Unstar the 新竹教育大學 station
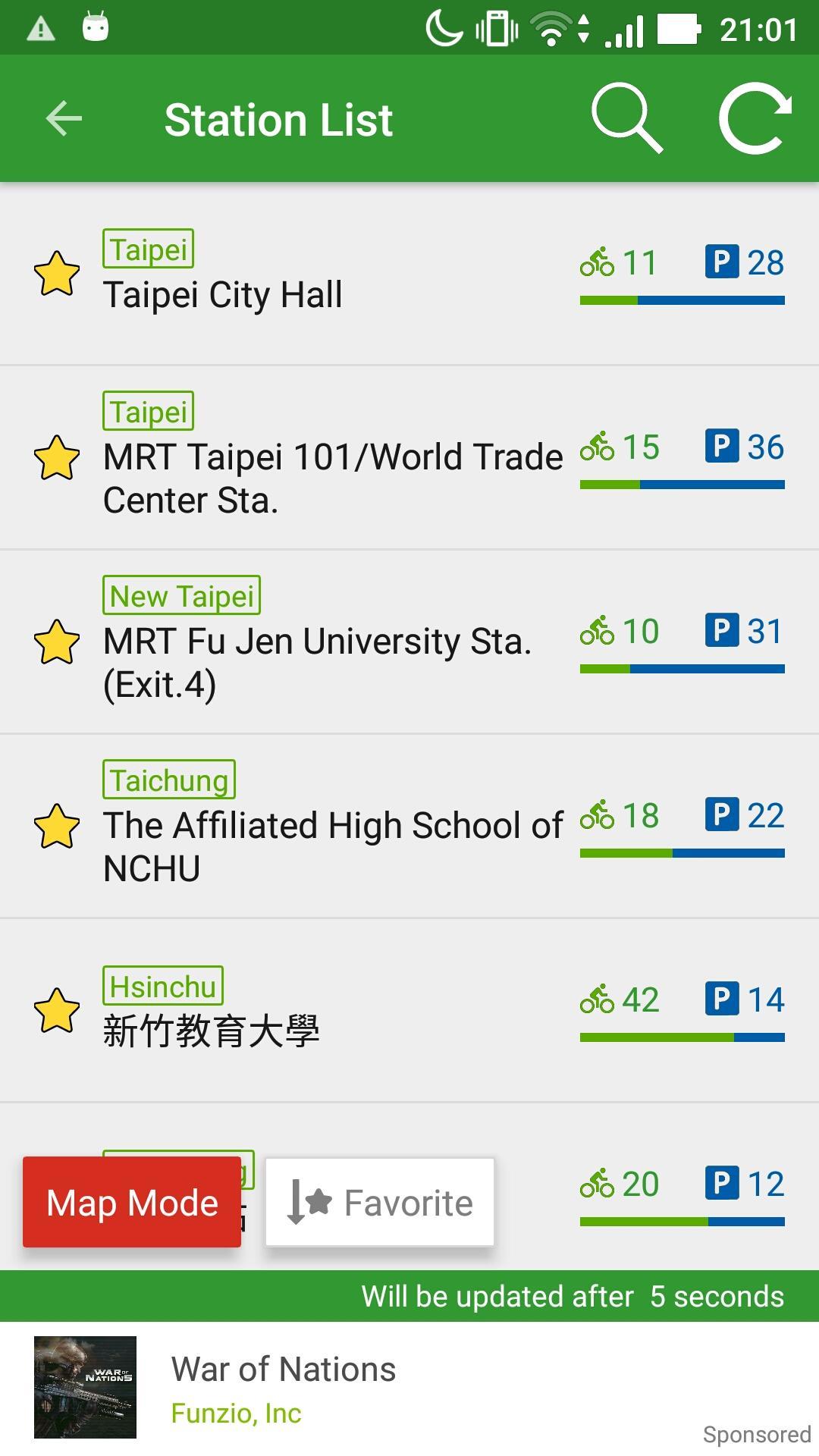Viewport: 819px width, 1456px height. pyautogui.click(x=57, y=1011)
